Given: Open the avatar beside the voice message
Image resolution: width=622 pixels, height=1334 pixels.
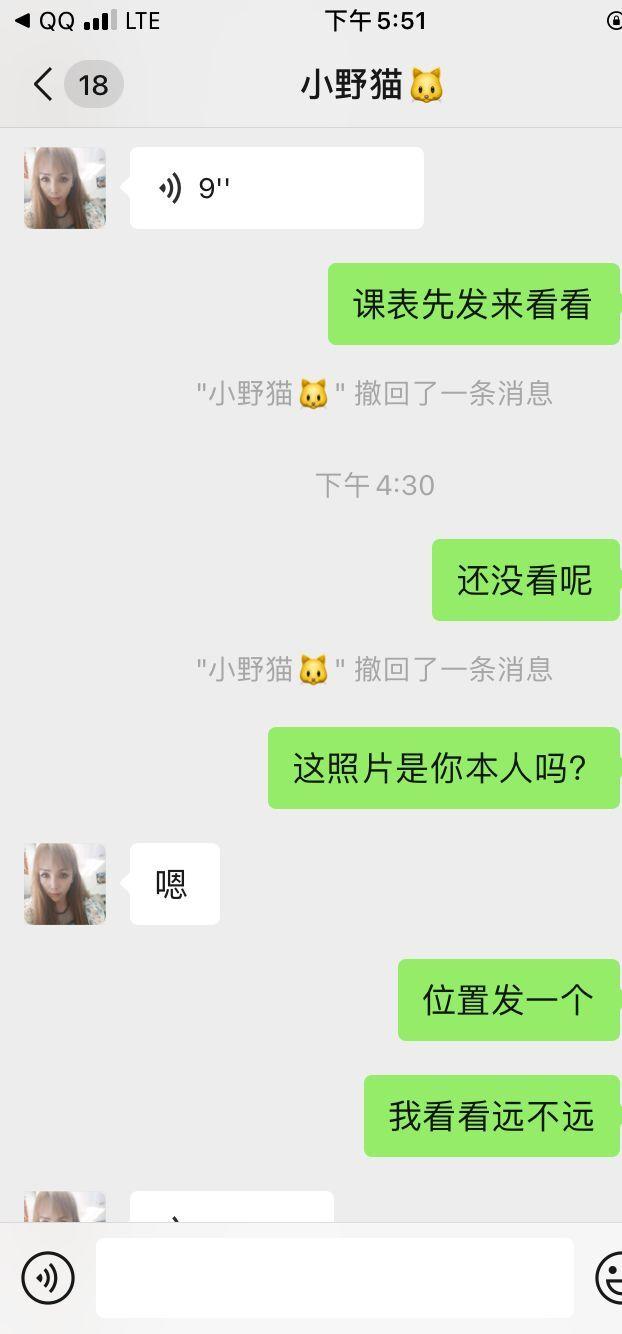Looking at the screenshot, I should pyautogui.click(x=65, y=188).
